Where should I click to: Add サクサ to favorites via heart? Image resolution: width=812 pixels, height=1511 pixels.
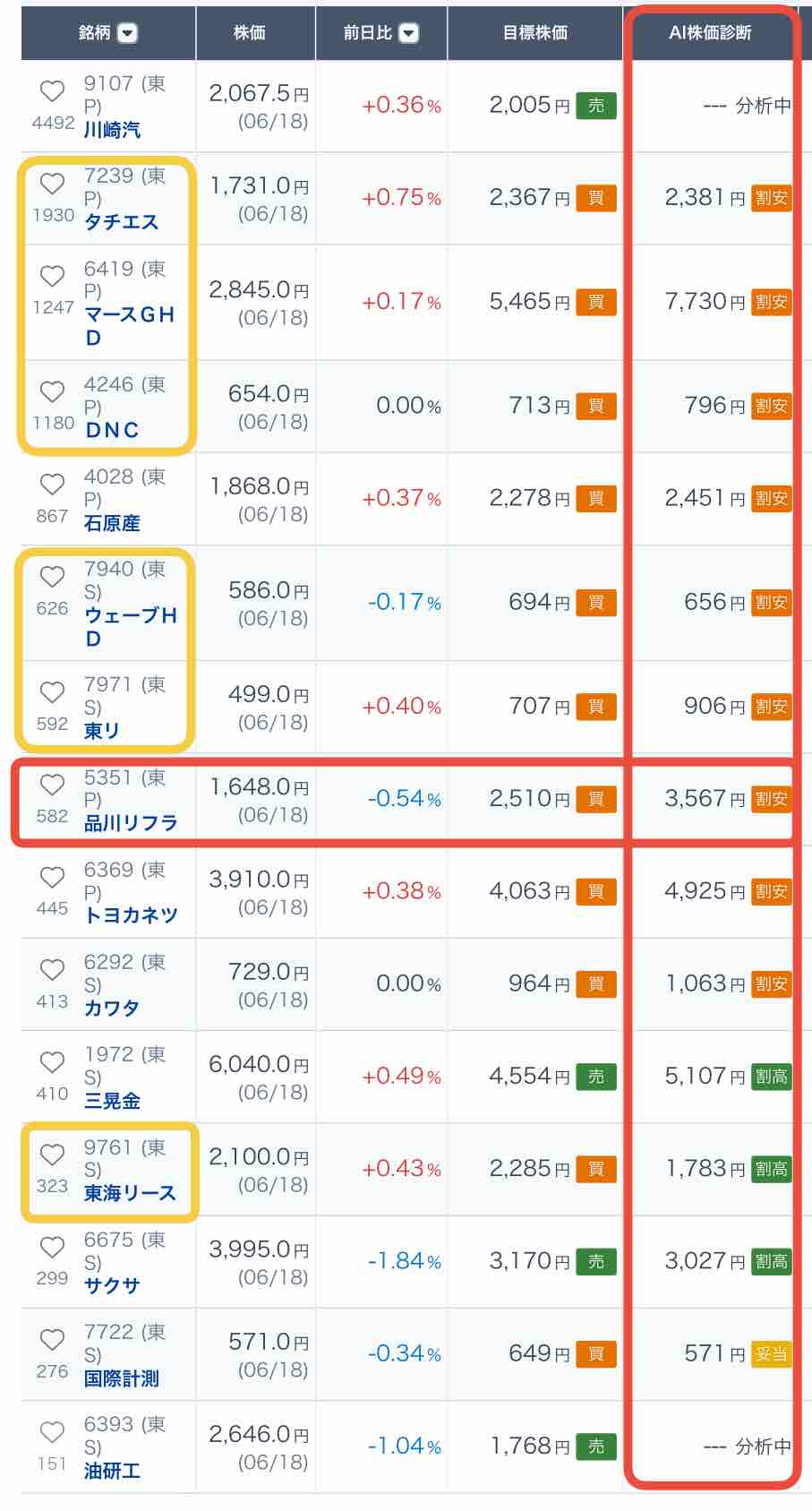coord(53,1247)
